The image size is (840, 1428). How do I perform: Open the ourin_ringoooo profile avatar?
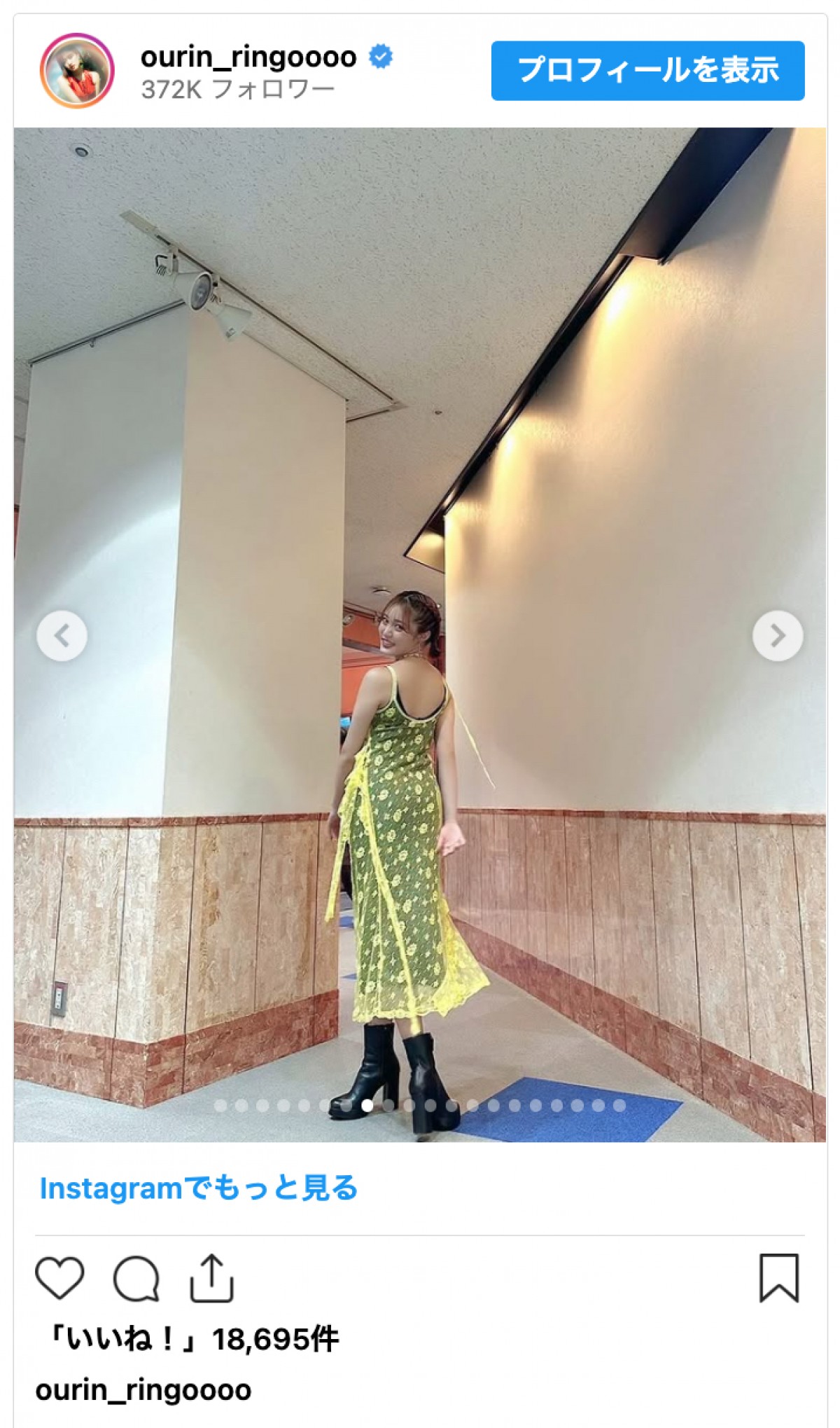click(77, 71)
